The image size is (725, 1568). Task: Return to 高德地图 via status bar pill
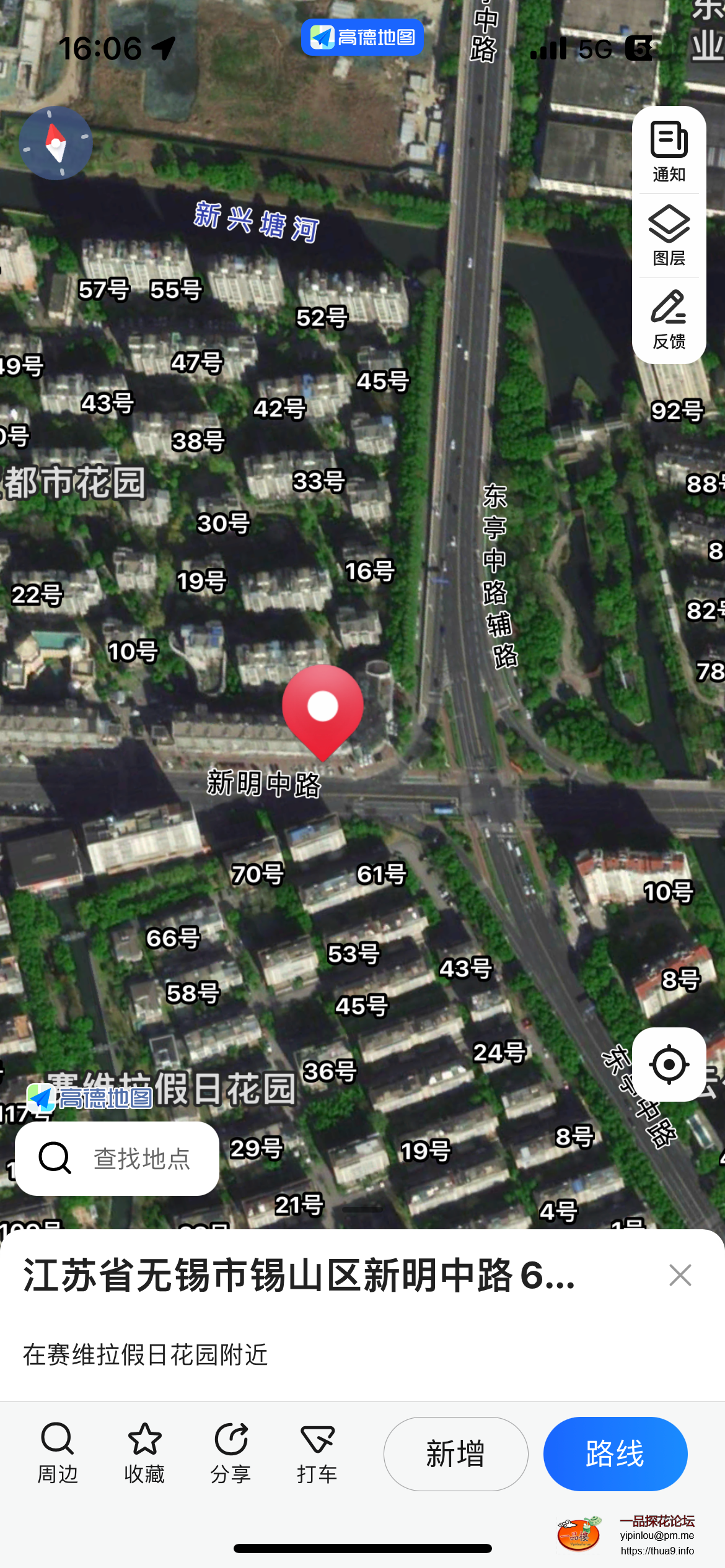pyautogui.click(x=362, y=37)
